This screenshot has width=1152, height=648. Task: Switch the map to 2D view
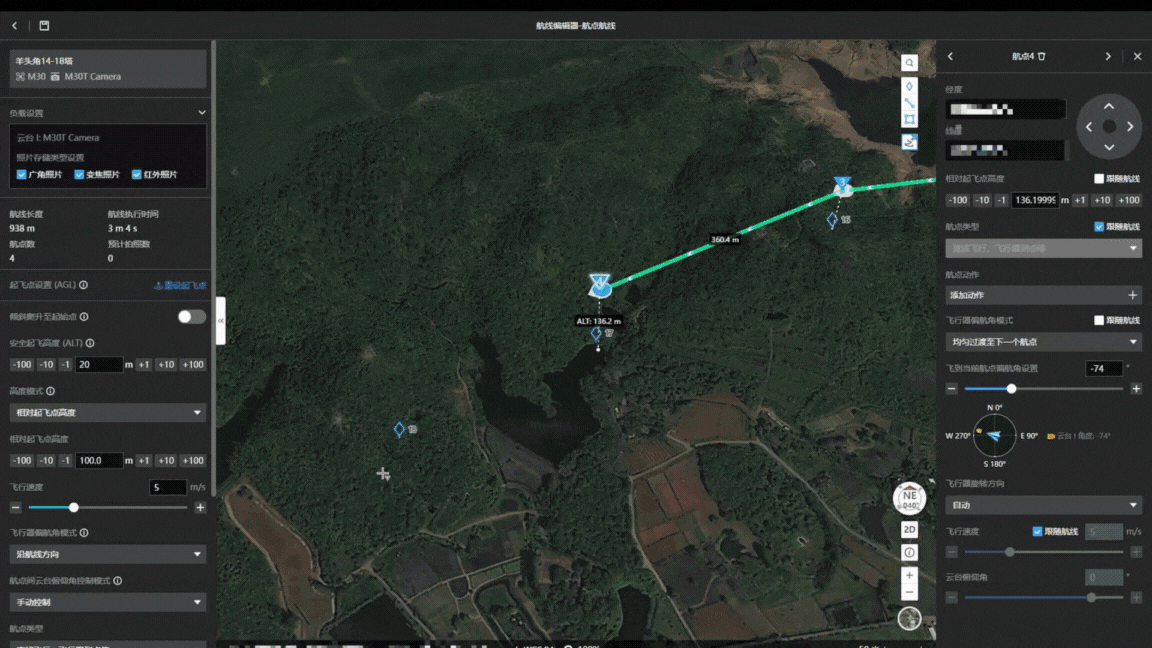[909, 530]
